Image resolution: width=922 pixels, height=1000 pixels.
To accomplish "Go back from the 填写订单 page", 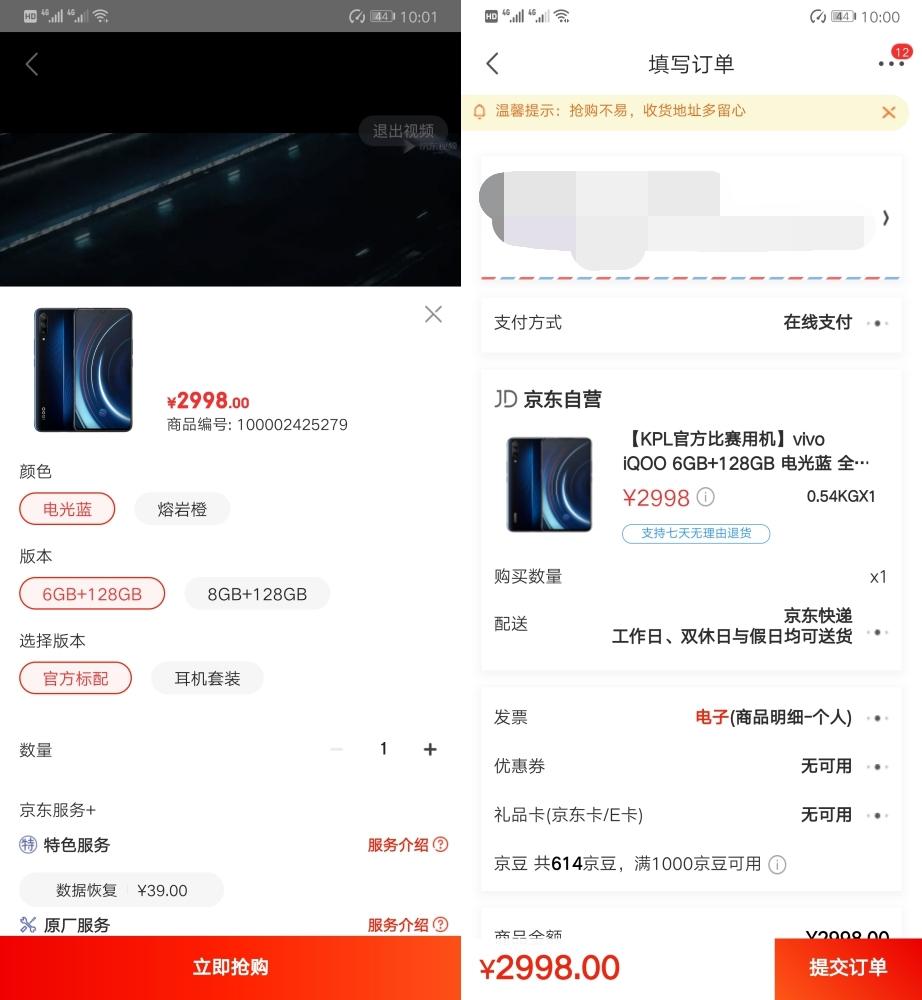I will click(x=492, y=64).
